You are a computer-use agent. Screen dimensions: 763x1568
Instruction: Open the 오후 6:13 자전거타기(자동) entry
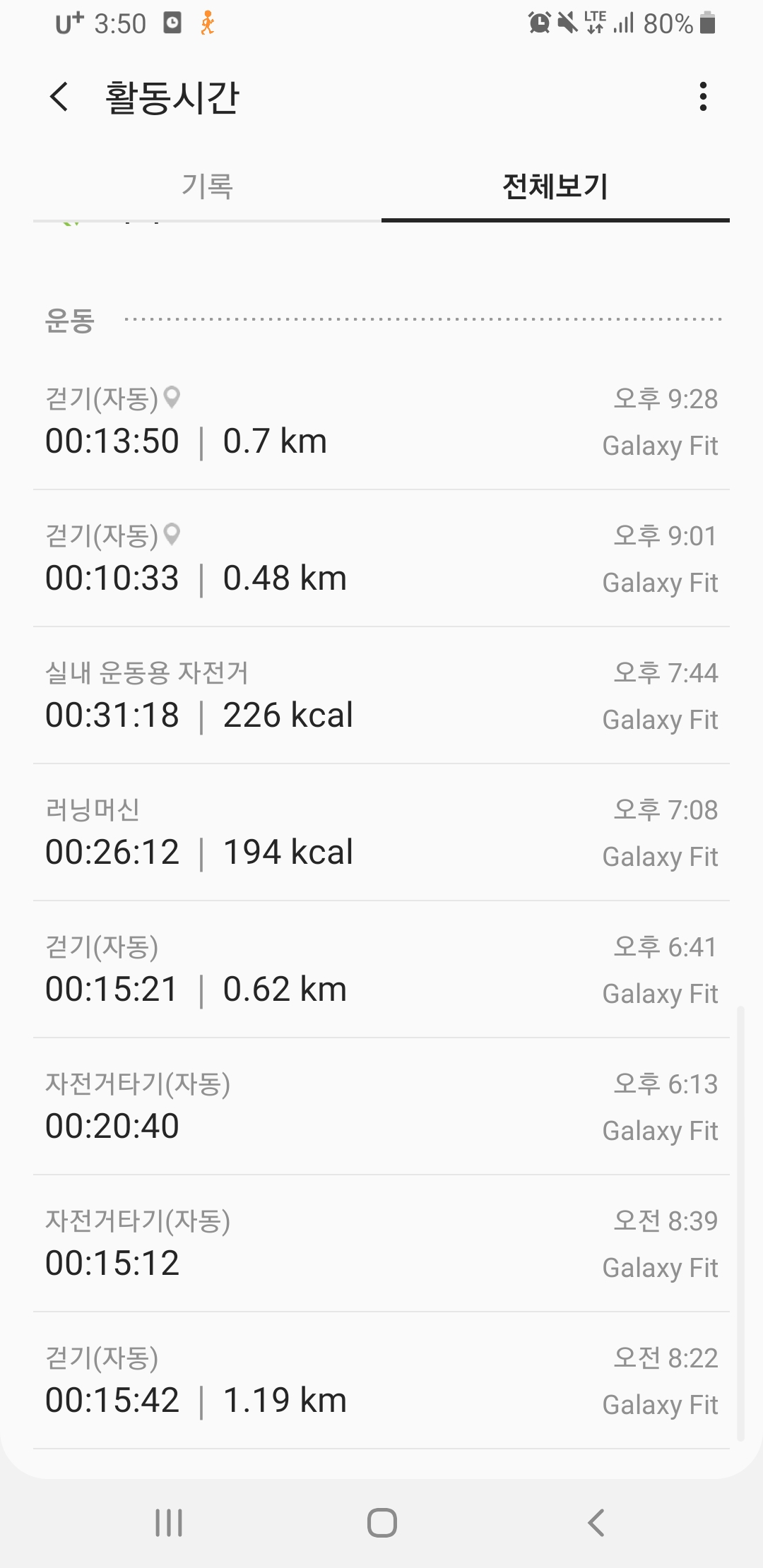(381, 1107)
